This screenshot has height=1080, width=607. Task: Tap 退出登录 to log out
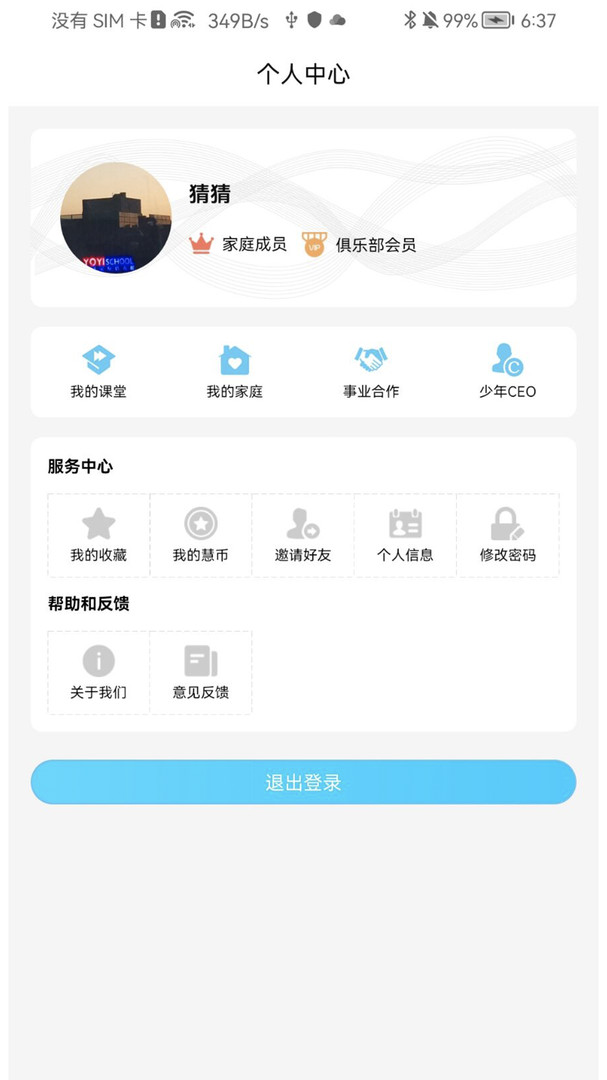tap(303, 782)
